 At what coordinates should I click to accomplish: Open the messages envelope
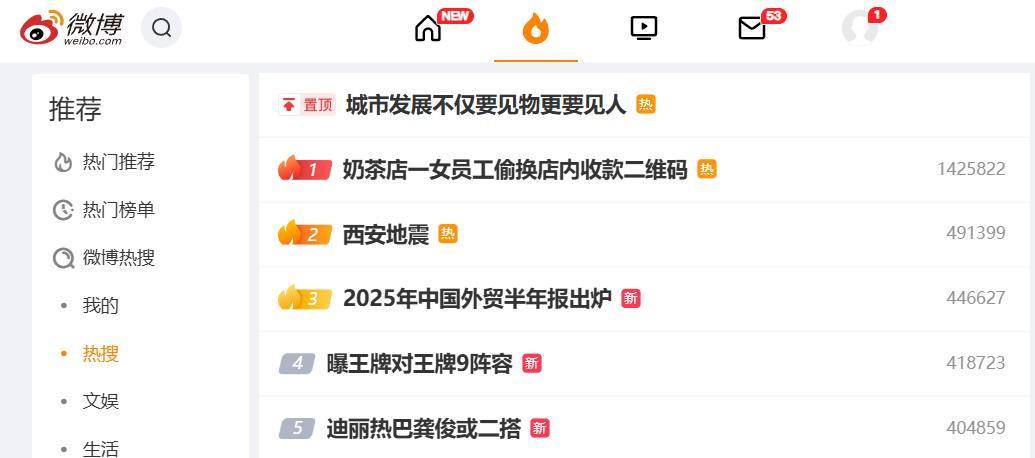pyautogui.click(x=751, y=28)
